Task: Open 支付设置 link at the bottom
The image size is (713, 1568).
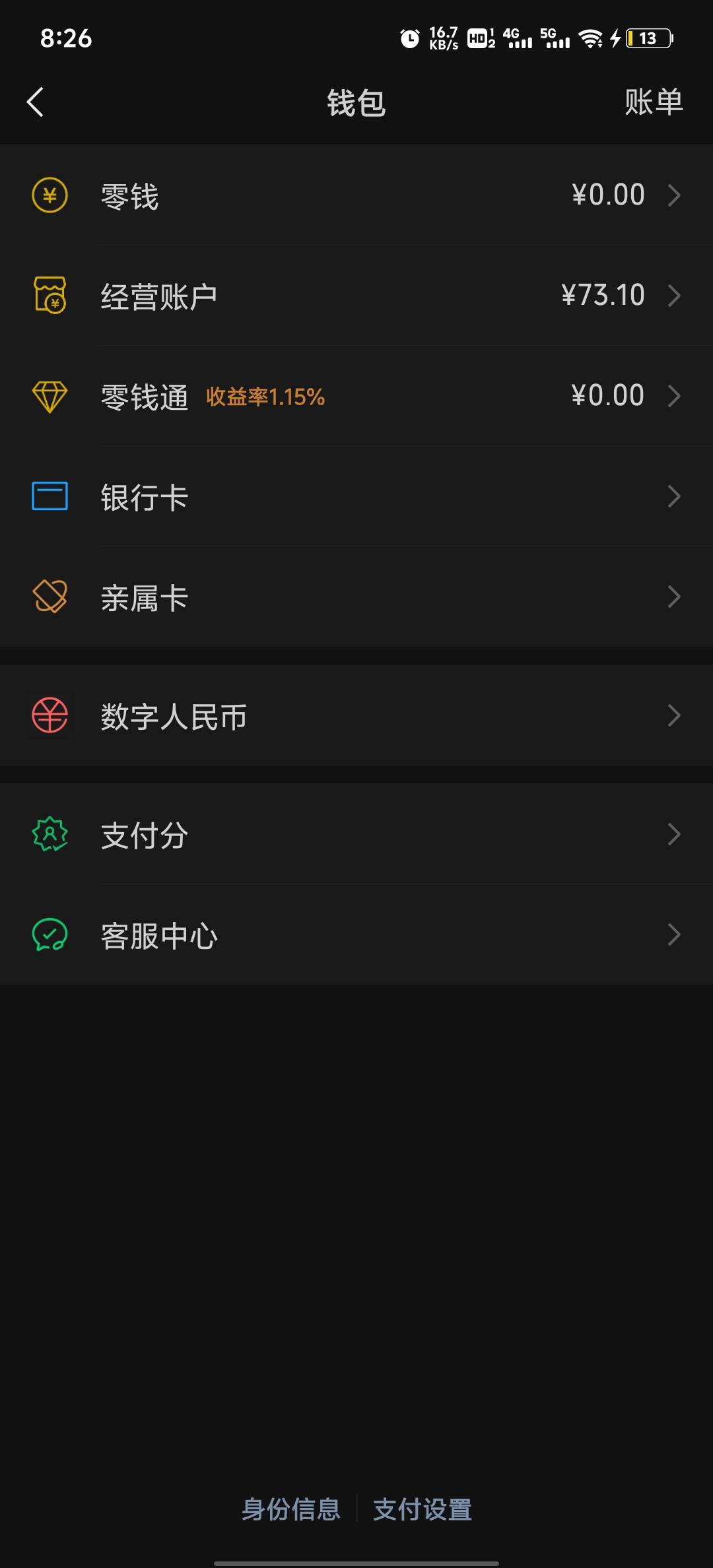Action: point(423,1509)
